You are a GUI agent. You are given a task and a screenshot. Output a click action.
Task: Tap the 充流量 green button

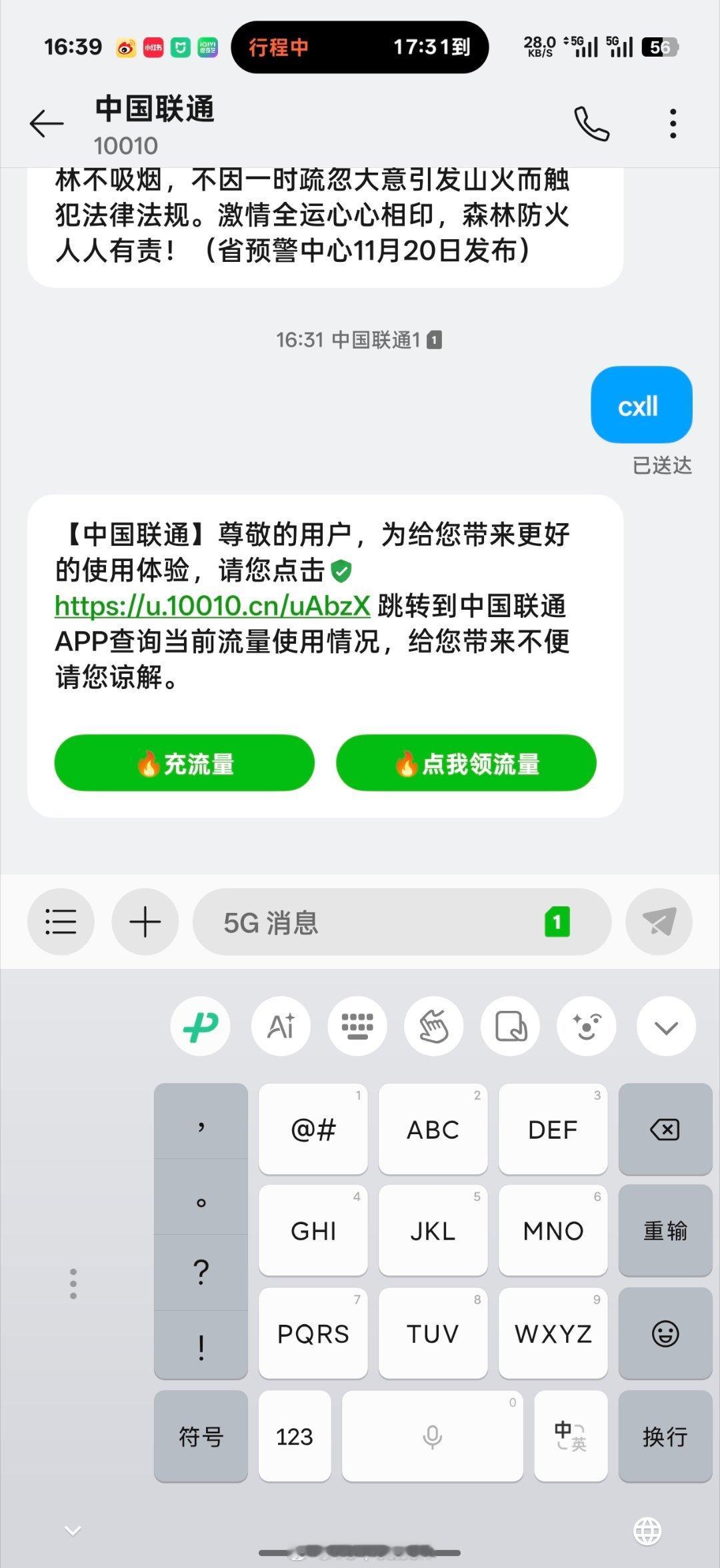coord(184,764)
